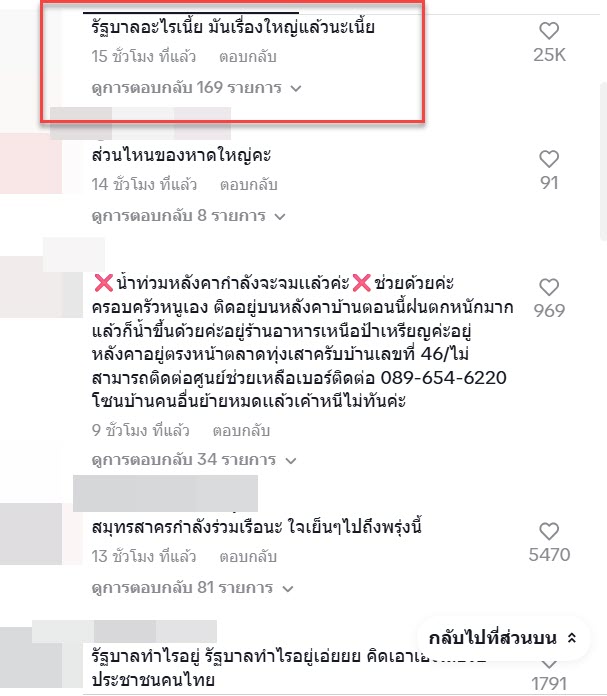Like the comment with 91 likes
The width and height of the screenshot is (607, 696).
[x=549, y=158]
